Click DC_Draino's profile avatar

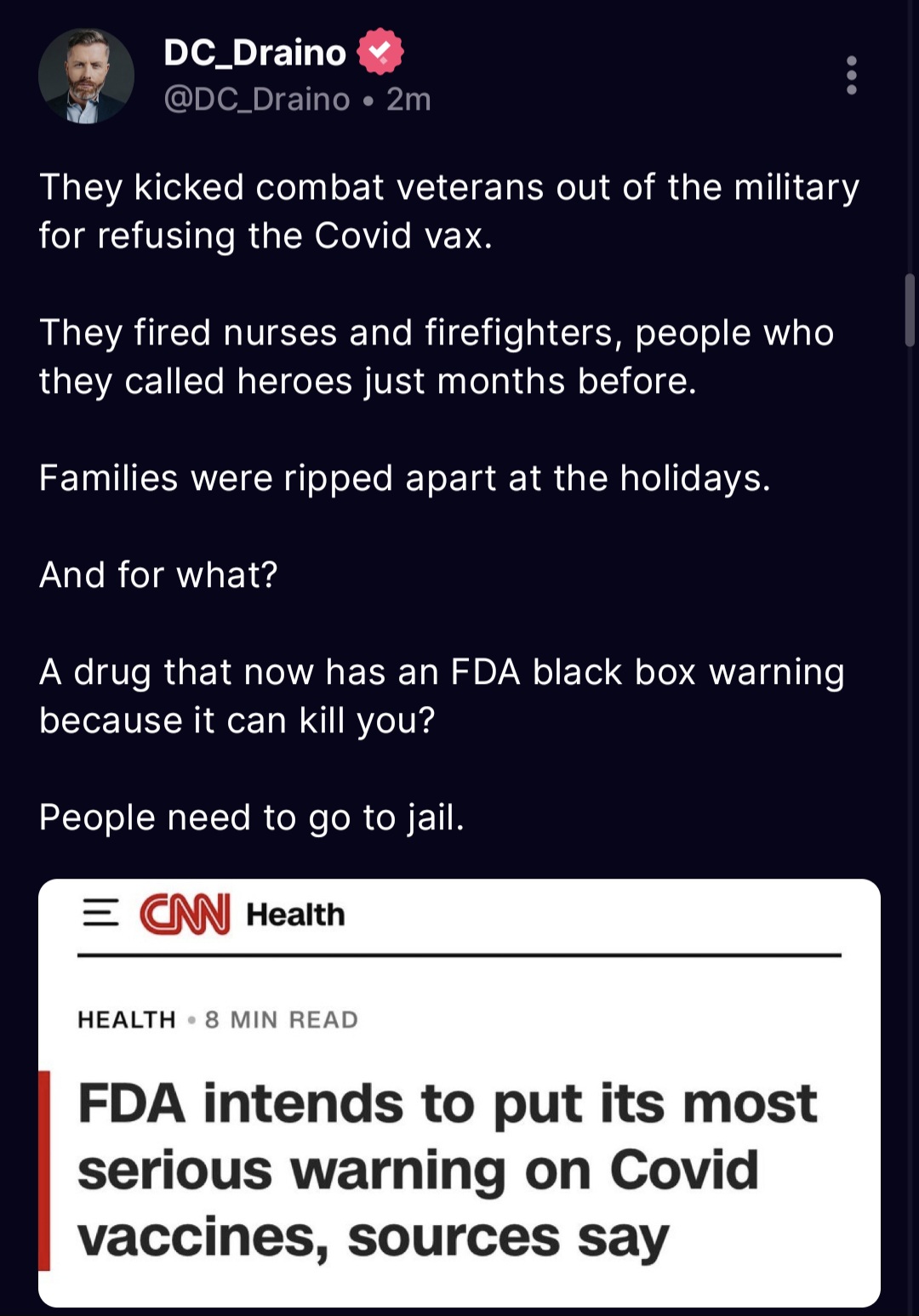(x=86, y=75)
